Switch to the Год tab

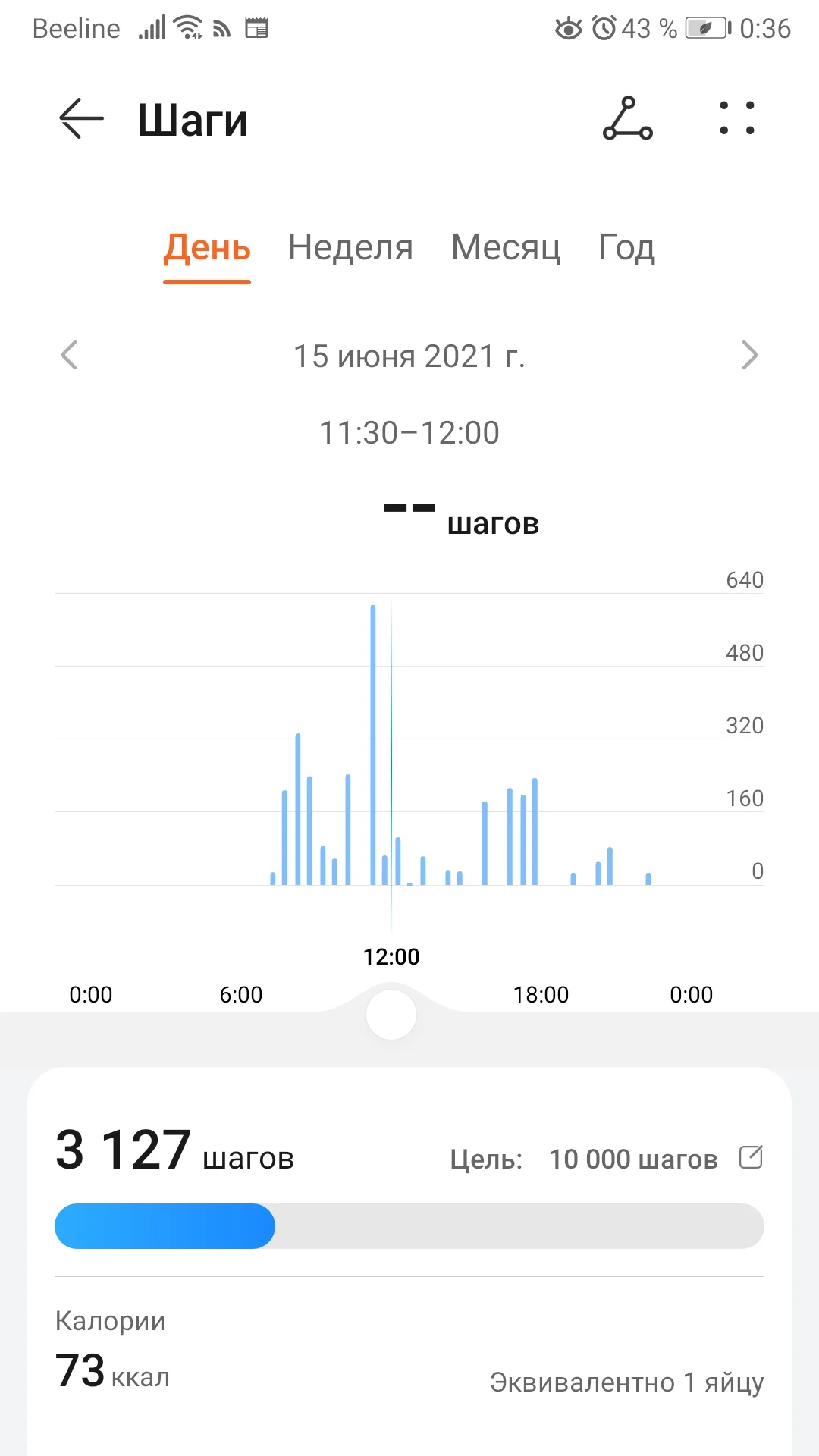pos(626,248)
